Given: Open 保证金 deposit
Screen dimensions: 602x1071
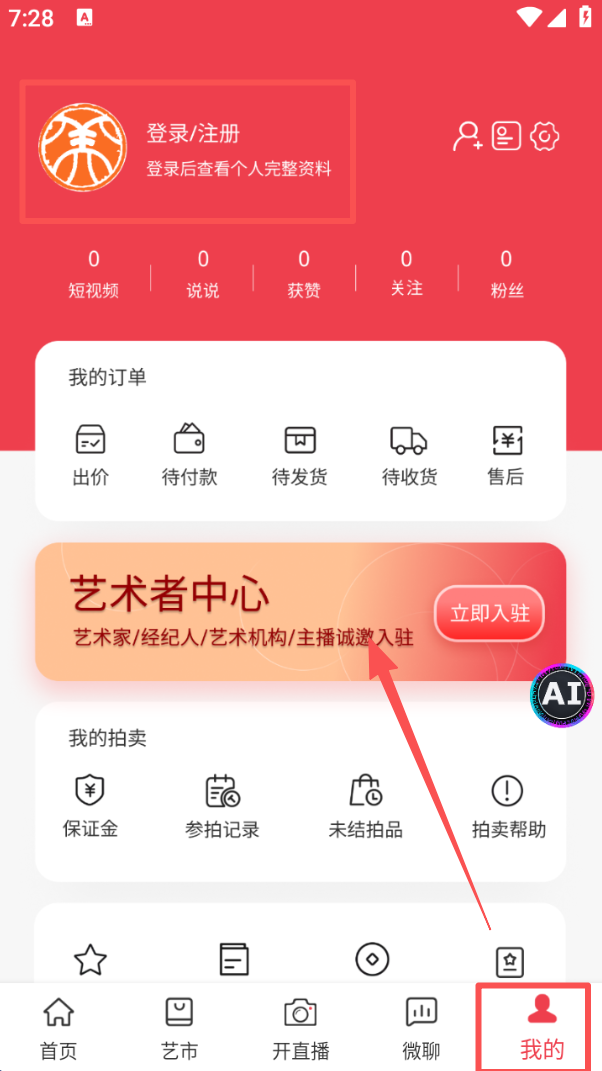Looking at the screenshot, I should coord(90,806).
